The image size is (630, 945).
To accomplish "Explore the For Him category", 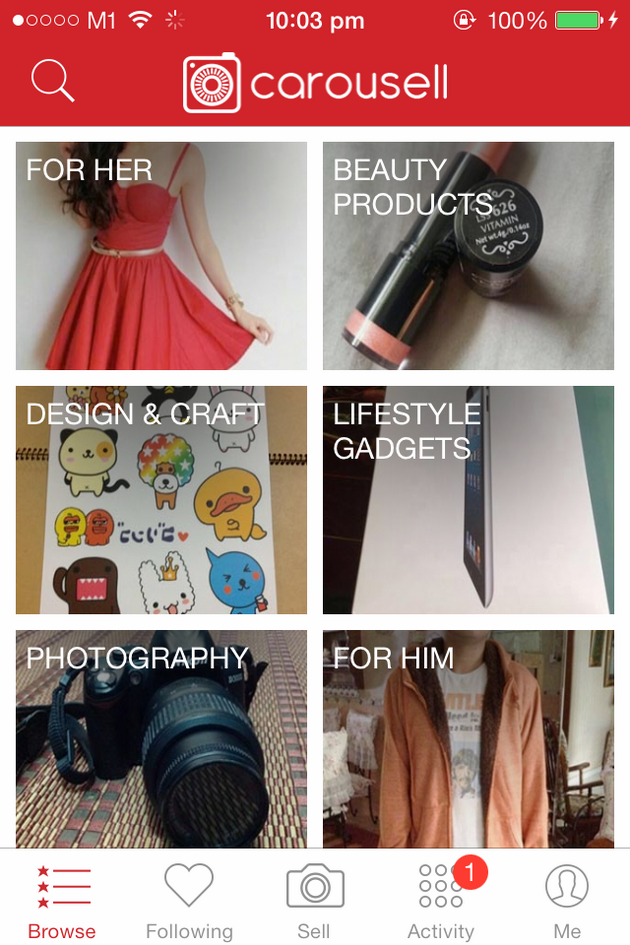I will pos(468,740).
